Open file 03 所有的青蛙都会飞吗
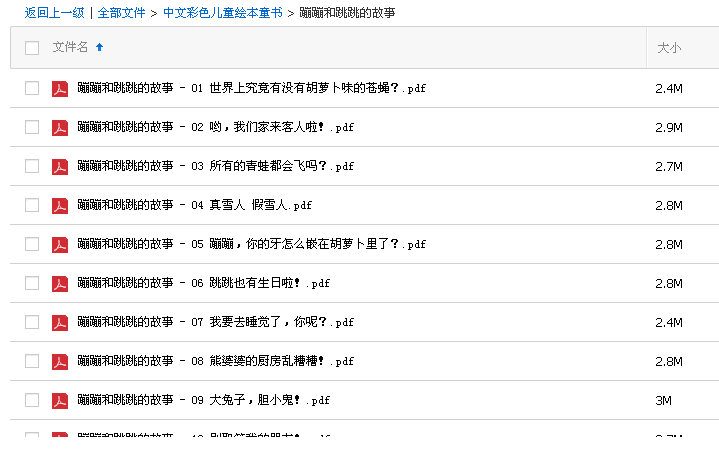 [x=215, y=166]
